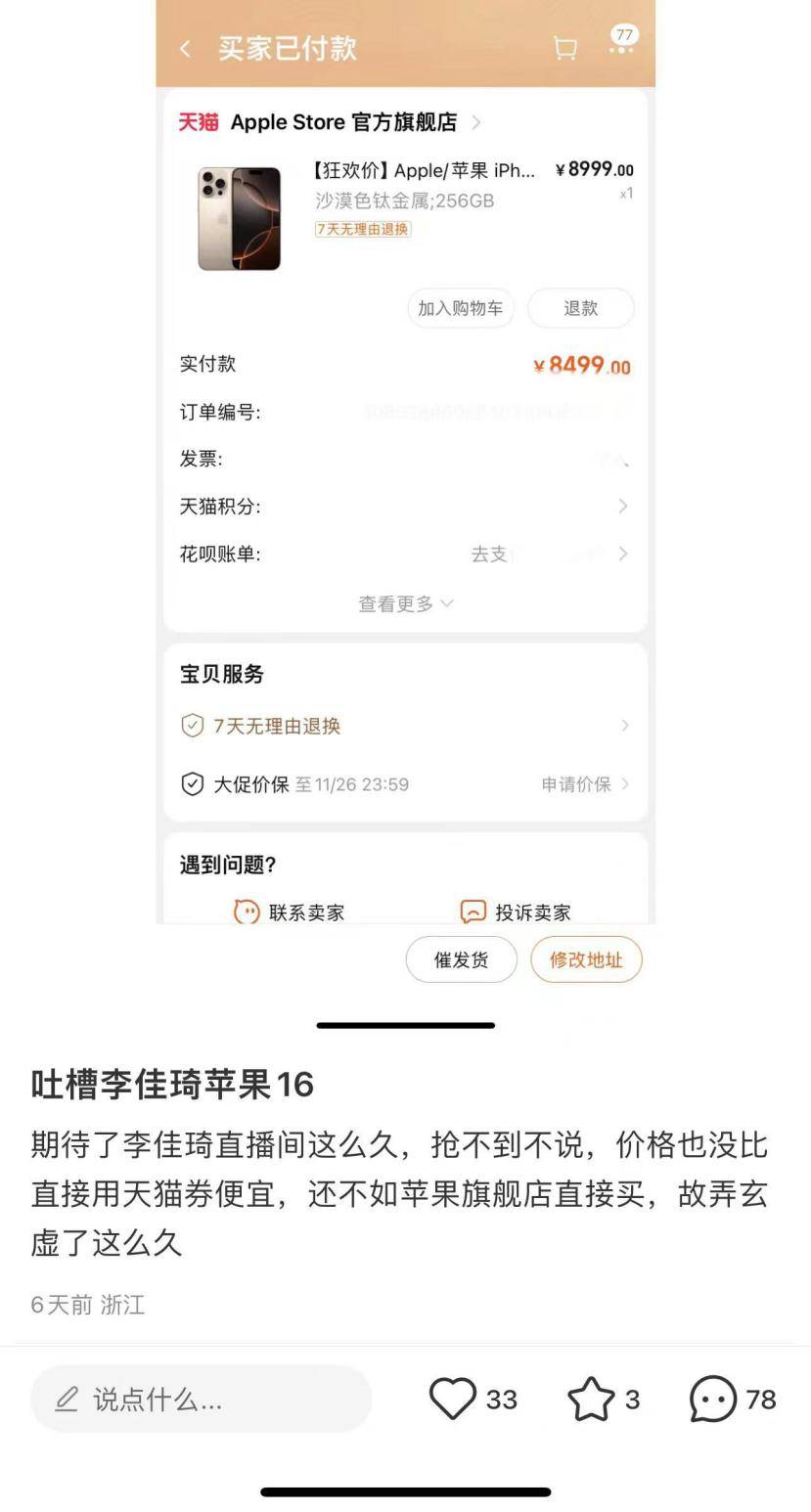Toggle the edit pencil in comment bar
This screenshot has height=1512, width=811.
(x=66, y=1399)
